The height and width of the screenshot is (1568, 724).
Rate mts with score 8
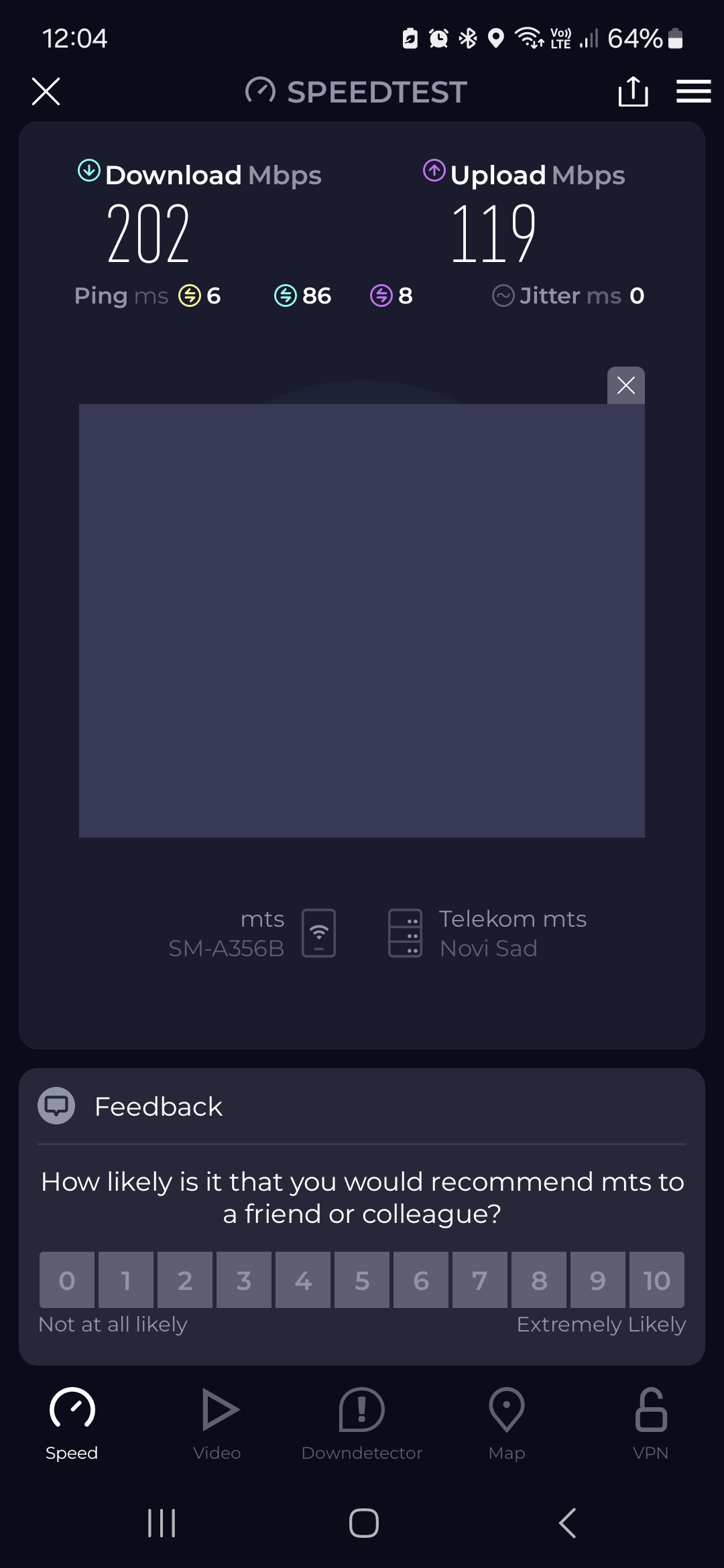click(x=539, y=1280)
